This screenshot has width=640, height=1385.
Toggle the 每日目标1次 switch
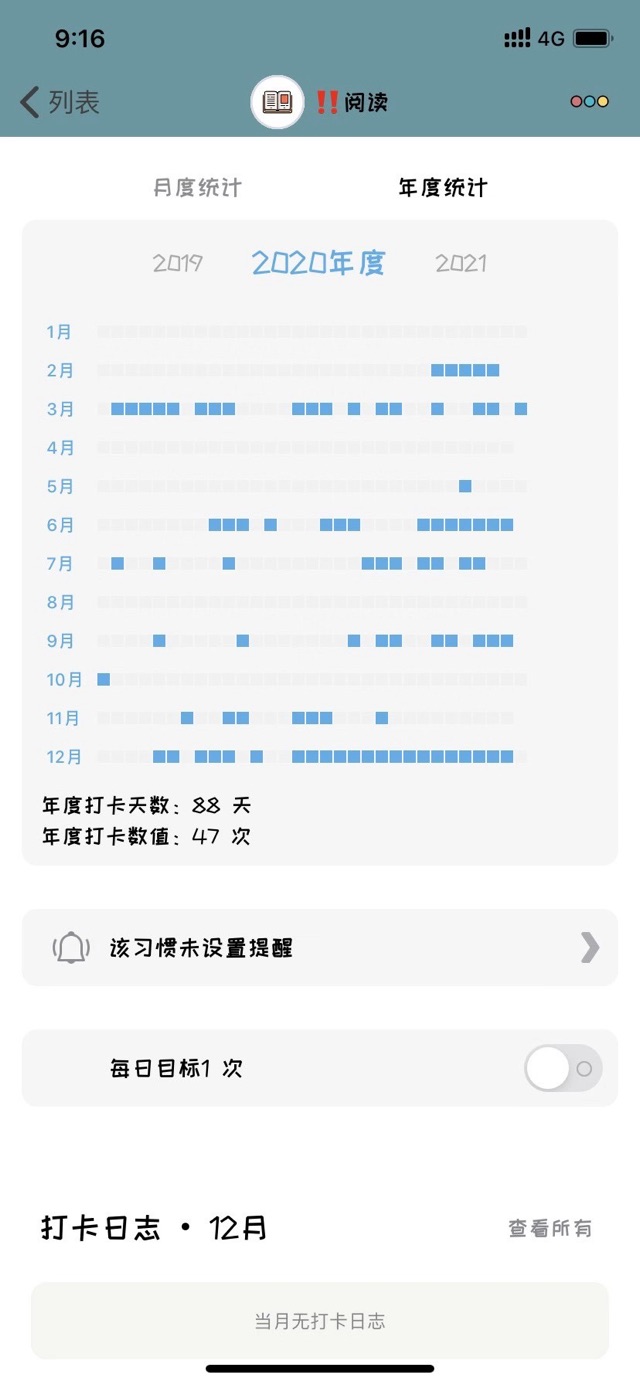coord(563,1068)
